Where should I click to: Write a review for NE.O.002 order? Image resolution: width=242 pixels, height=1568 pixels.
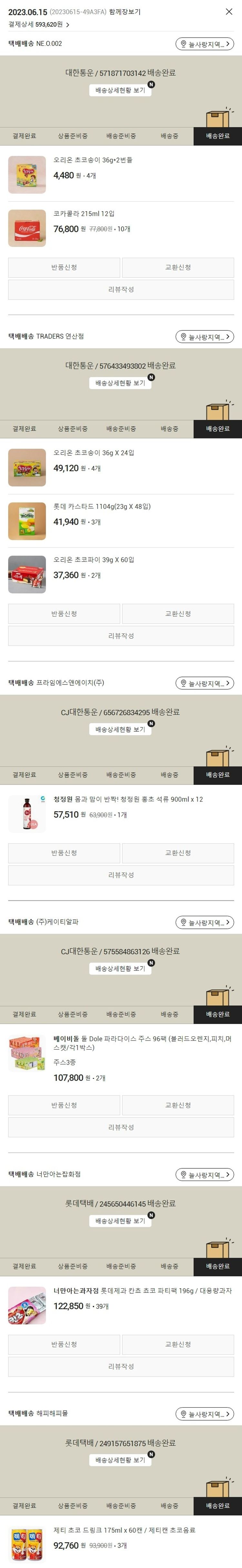pos(121,289)
